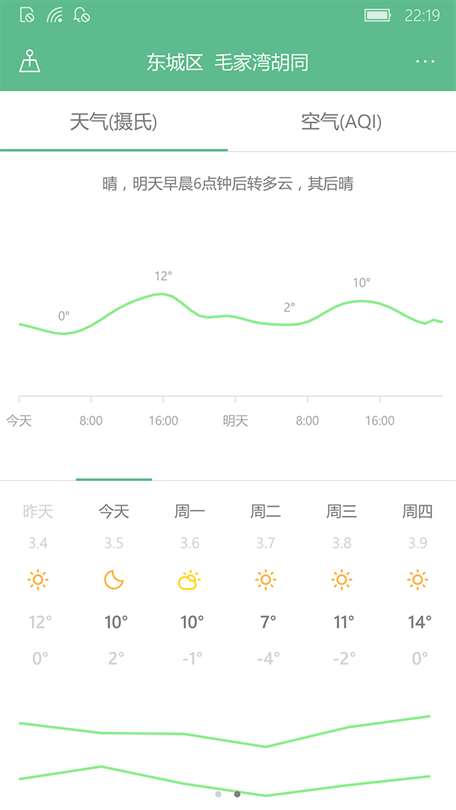Open the location map icon
Viewport: 456px width, 810px height.
(x=29, y=61)
